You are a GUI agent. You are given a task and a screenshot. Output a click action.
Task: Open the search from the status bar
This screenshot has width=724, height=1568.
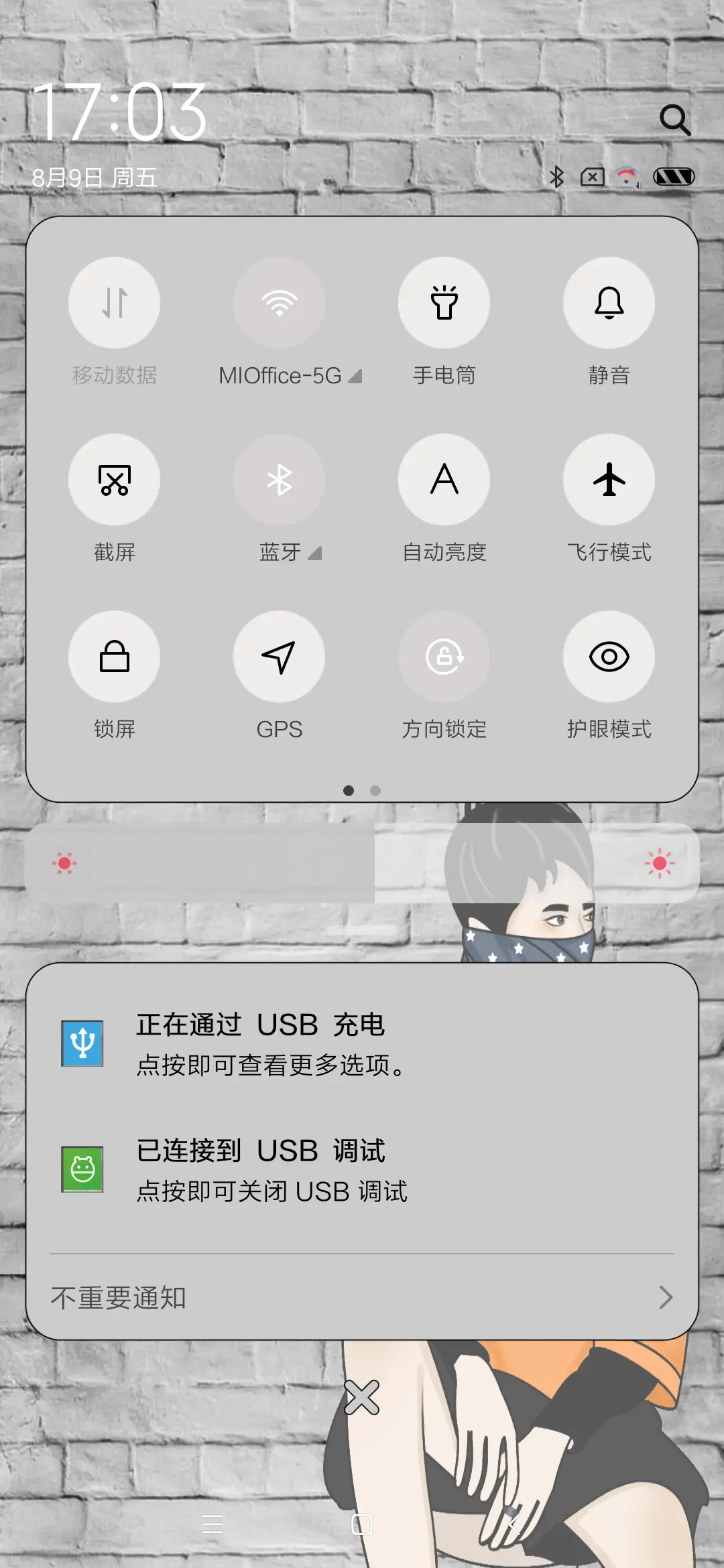pyautogui.click(x=676, y=121)
